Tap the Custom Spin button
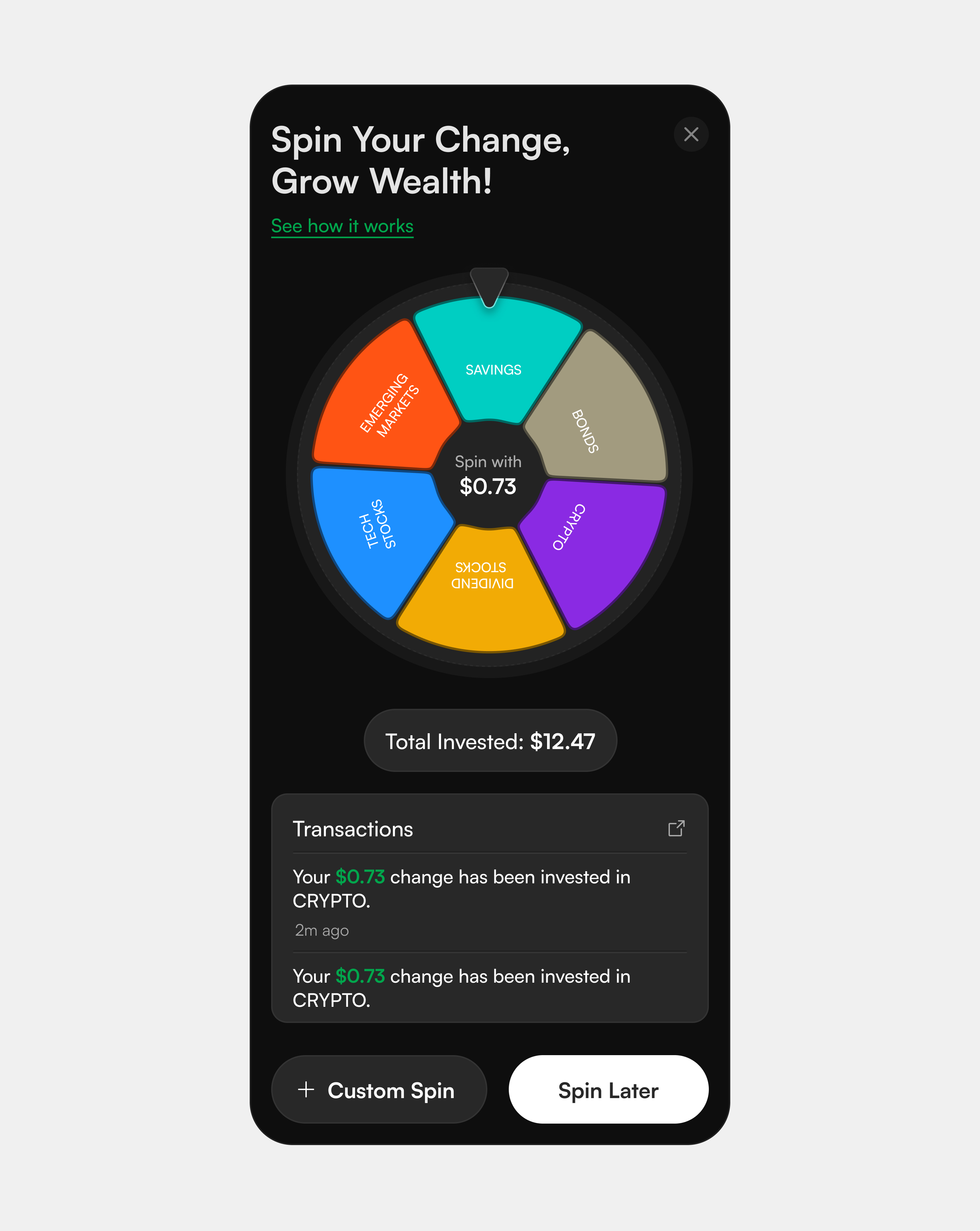This screenshot has width=980, height=1231. 379,1090
